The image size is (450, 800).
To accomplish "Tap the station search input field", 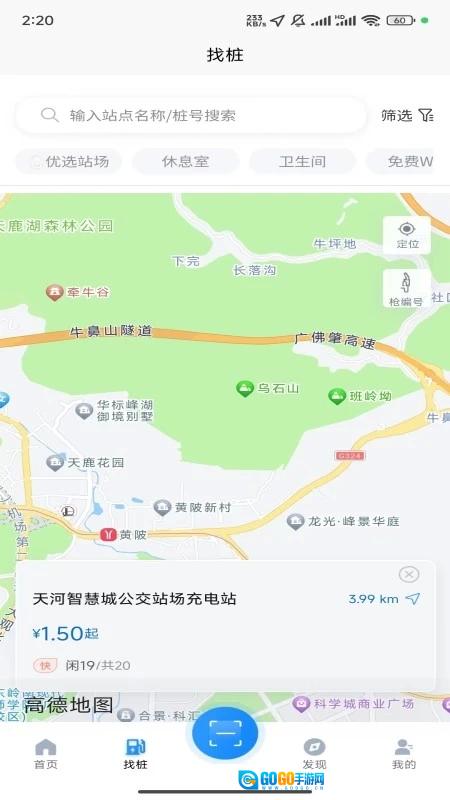I will pyautogui.click(x=191, y=115).
